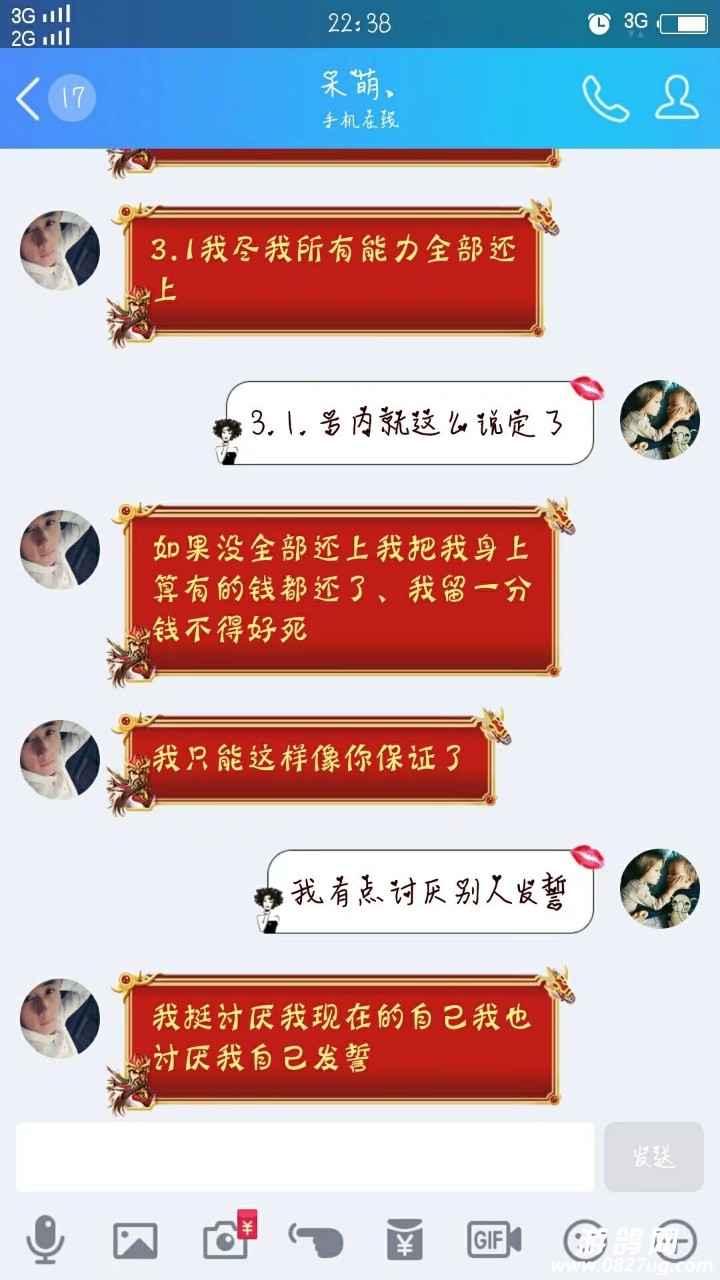Open the sender's avatar beside the '我只能这样像你保证了' message
Image resolution: width=720 pixels, height=1280 pixels.
pos(60,759)
